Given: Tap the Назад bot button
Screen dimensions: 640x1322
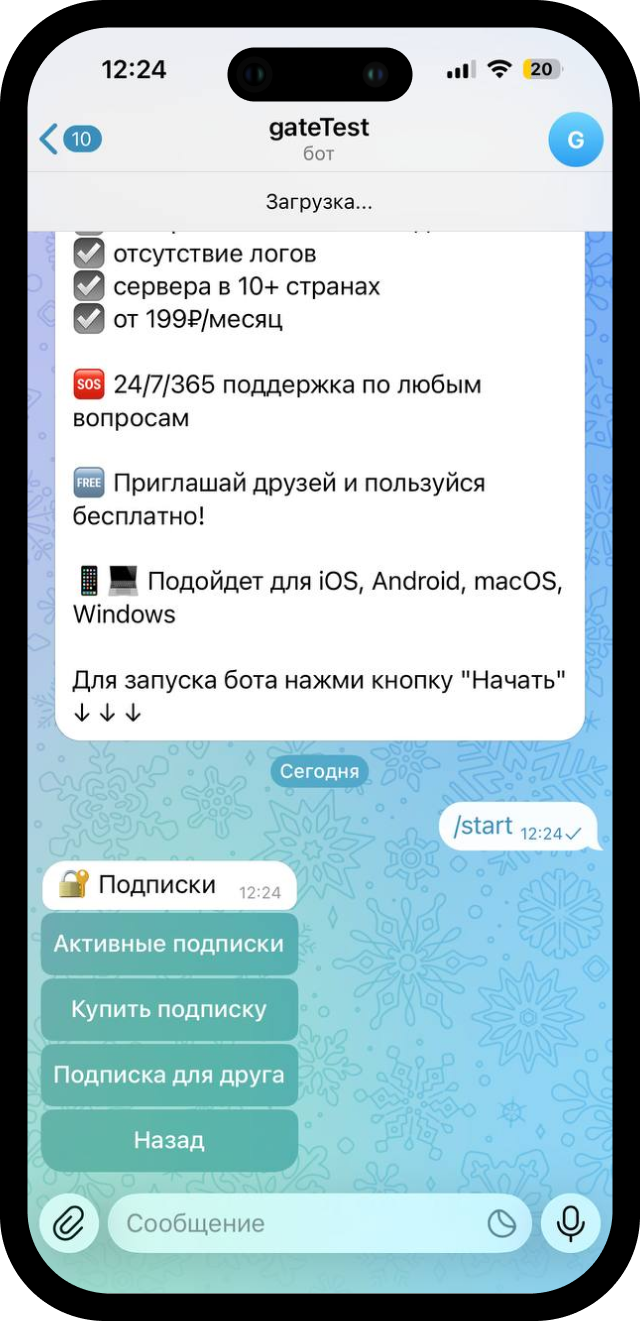Looking at the screenshot, I should tap(169, 1140).
